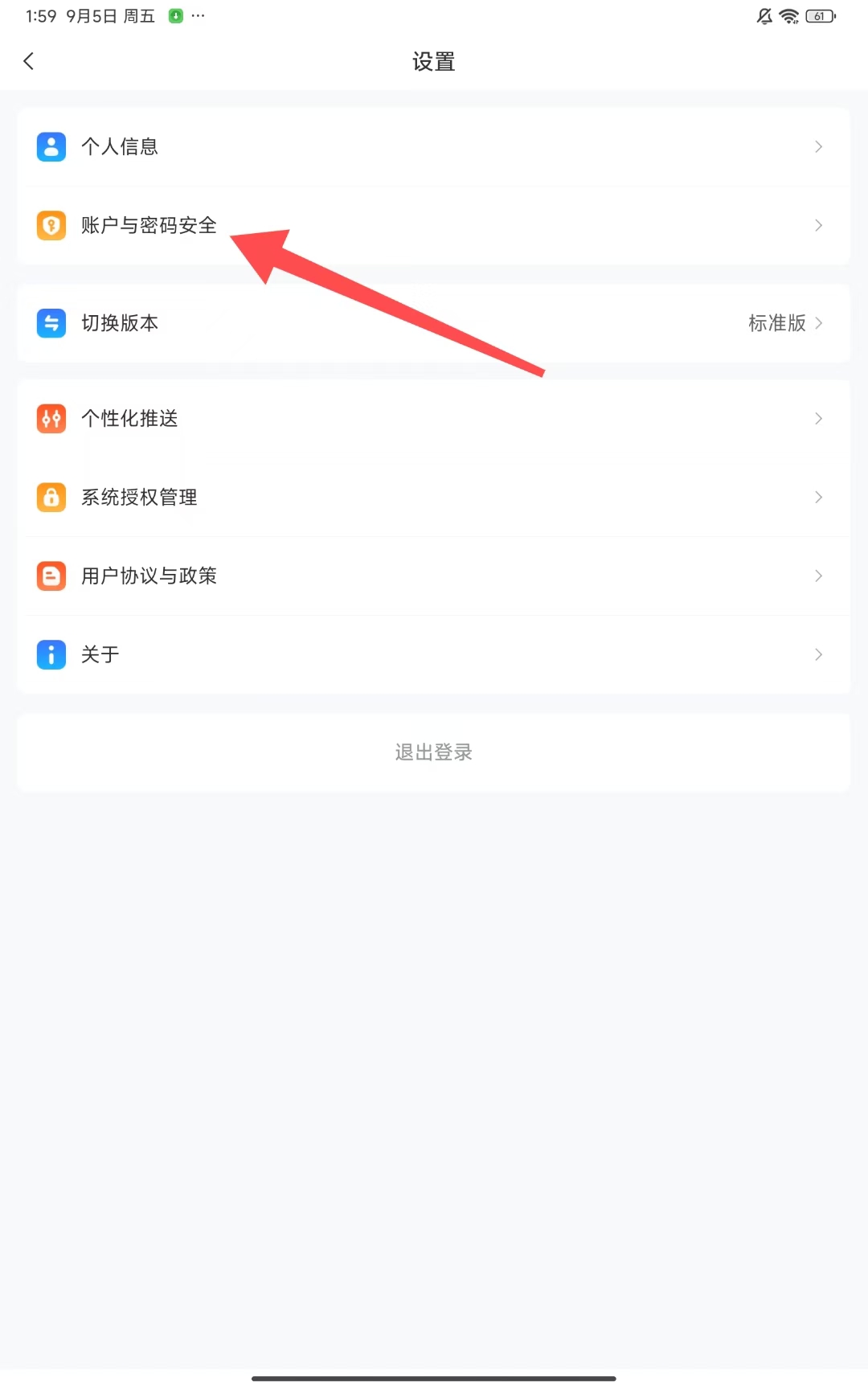The height and width of the screenshot is (1389, 868).
Task: Open 个人信息 settings
Action: [x=434, y=146]
